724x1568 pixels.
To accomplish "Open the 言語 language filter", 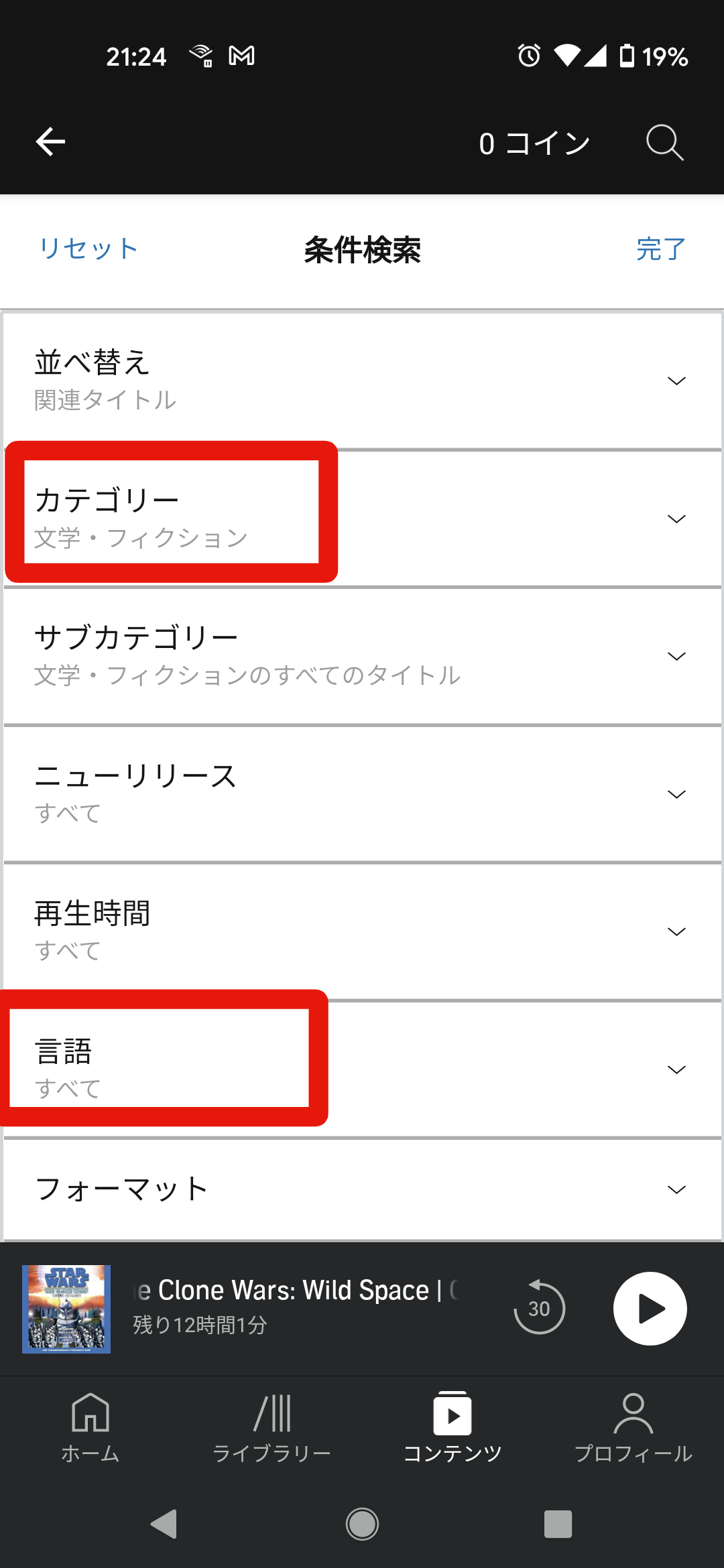I will pyautogui.click(x=362, y=1069).
